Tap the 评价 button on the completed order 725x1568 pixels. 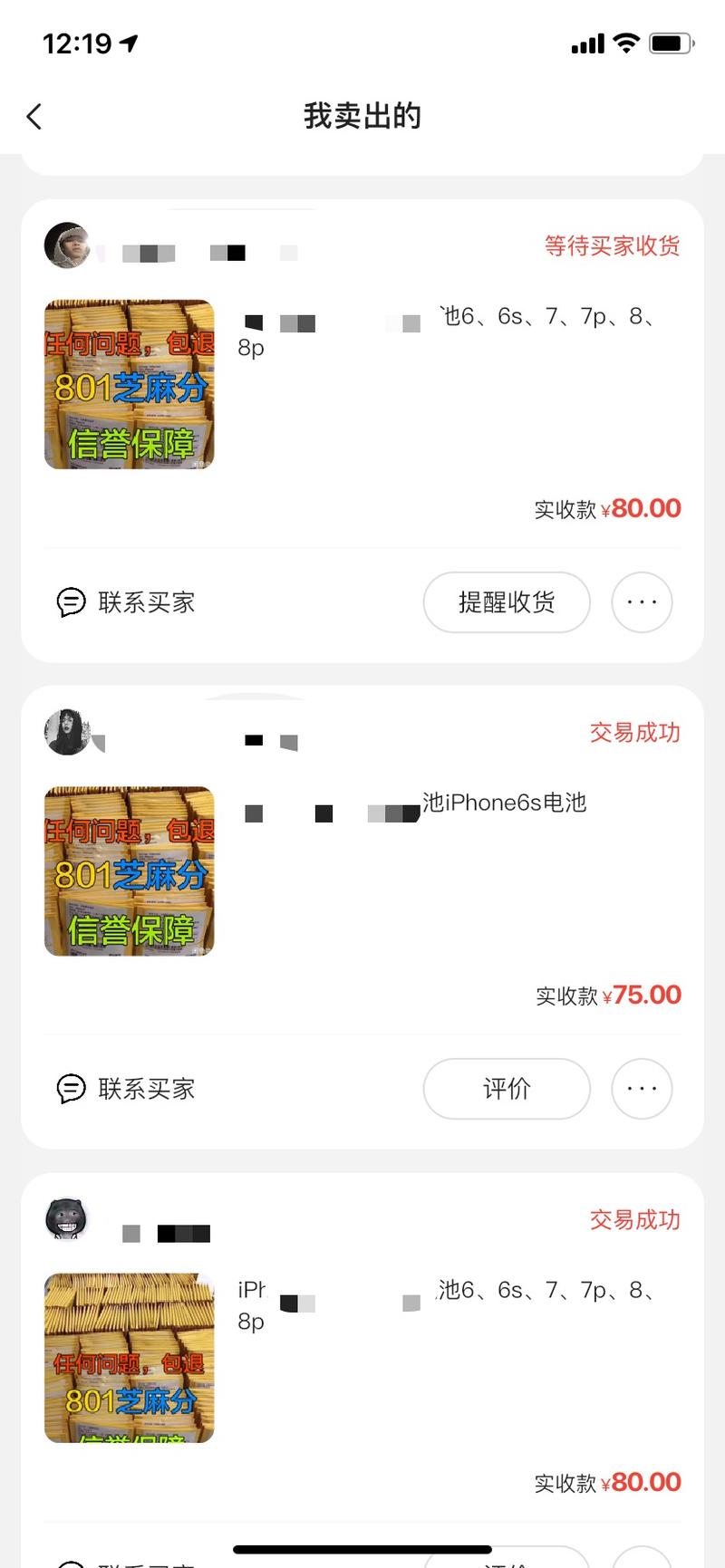tap(507, 1089)
